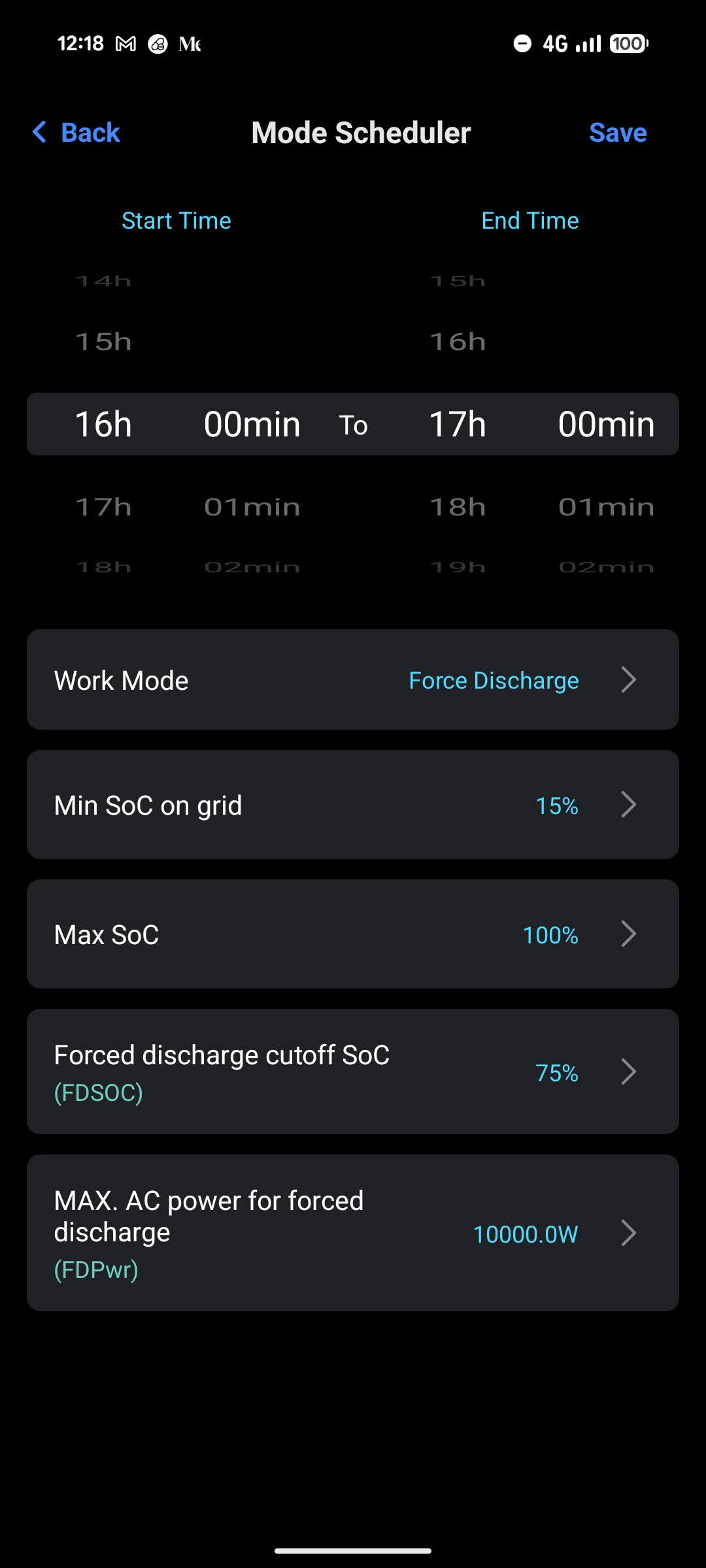Adjust MAX. AC power for forced discharge

coord(353,1233)
